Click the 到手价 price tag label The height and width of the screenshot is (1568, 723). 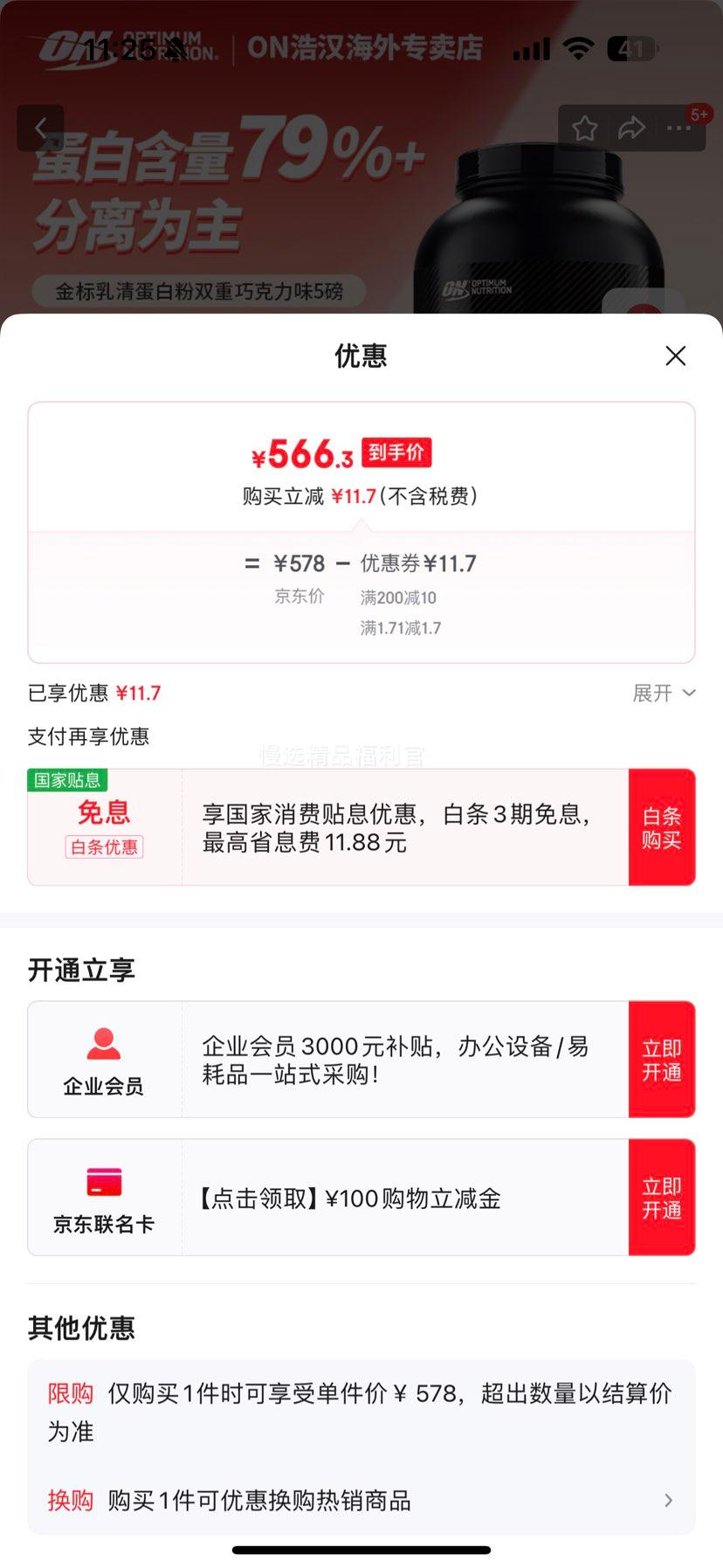(396, 452)
